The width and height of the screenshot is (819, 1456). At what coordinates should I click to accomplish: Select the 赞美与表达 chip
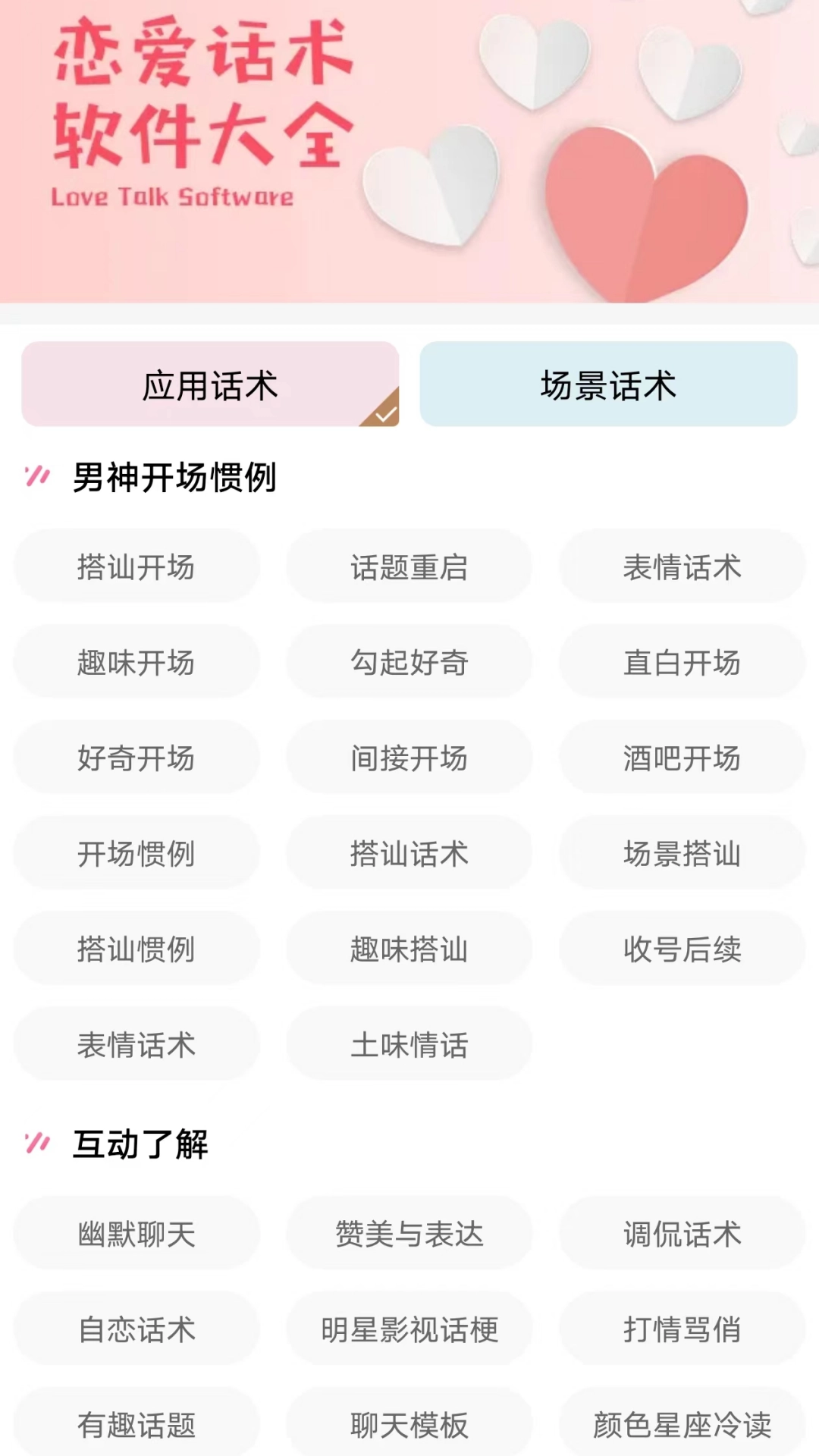coord(409,1234)
